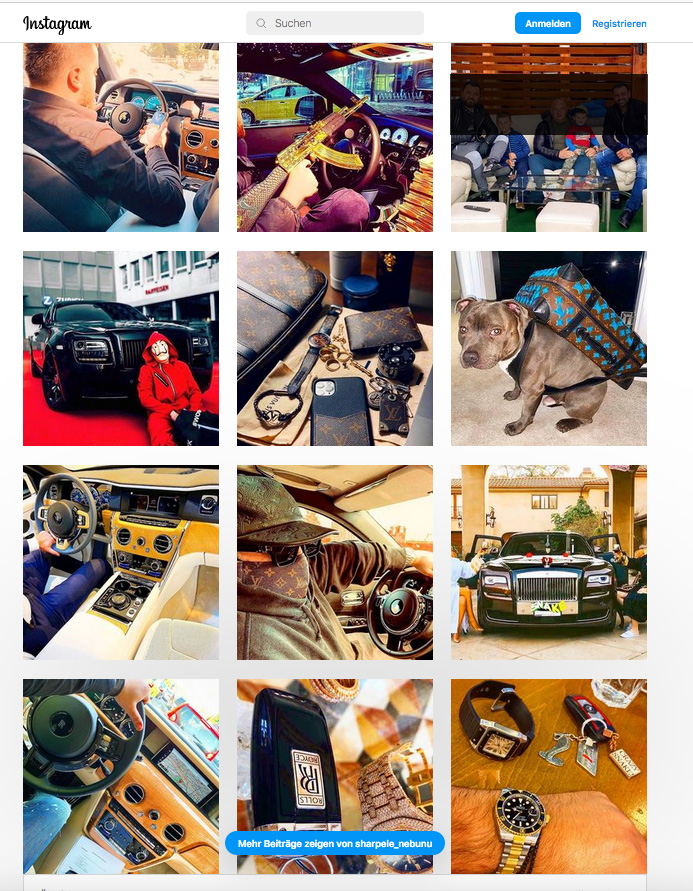View the post of man holding steering wheel
The image size is (693, 891).
(x=121, y=138)
